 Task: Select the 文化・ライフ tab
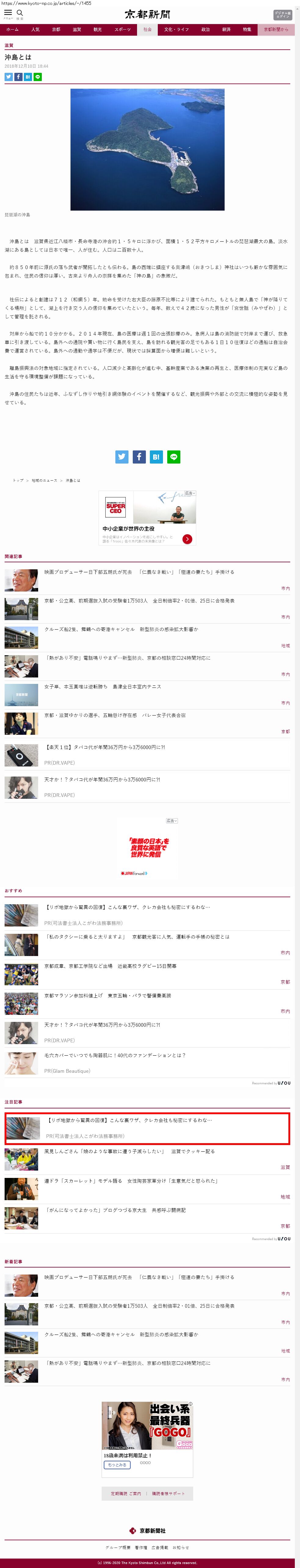click(176, 29)
